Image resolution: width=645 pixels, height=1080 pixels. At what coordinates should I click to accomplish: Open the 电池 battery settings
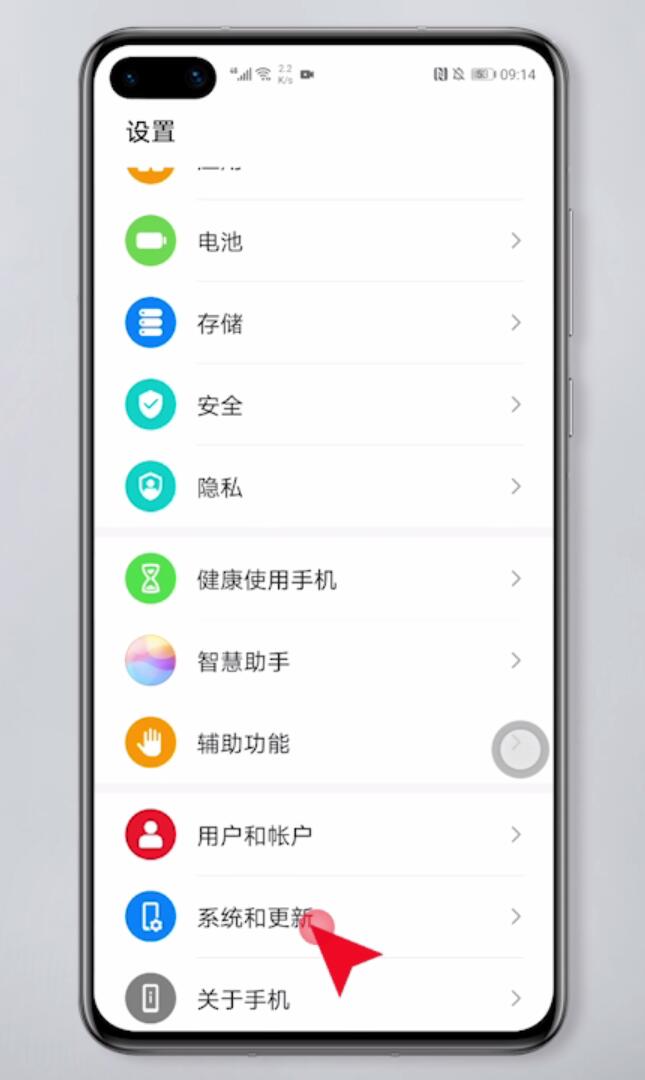(x=323, y=241)
